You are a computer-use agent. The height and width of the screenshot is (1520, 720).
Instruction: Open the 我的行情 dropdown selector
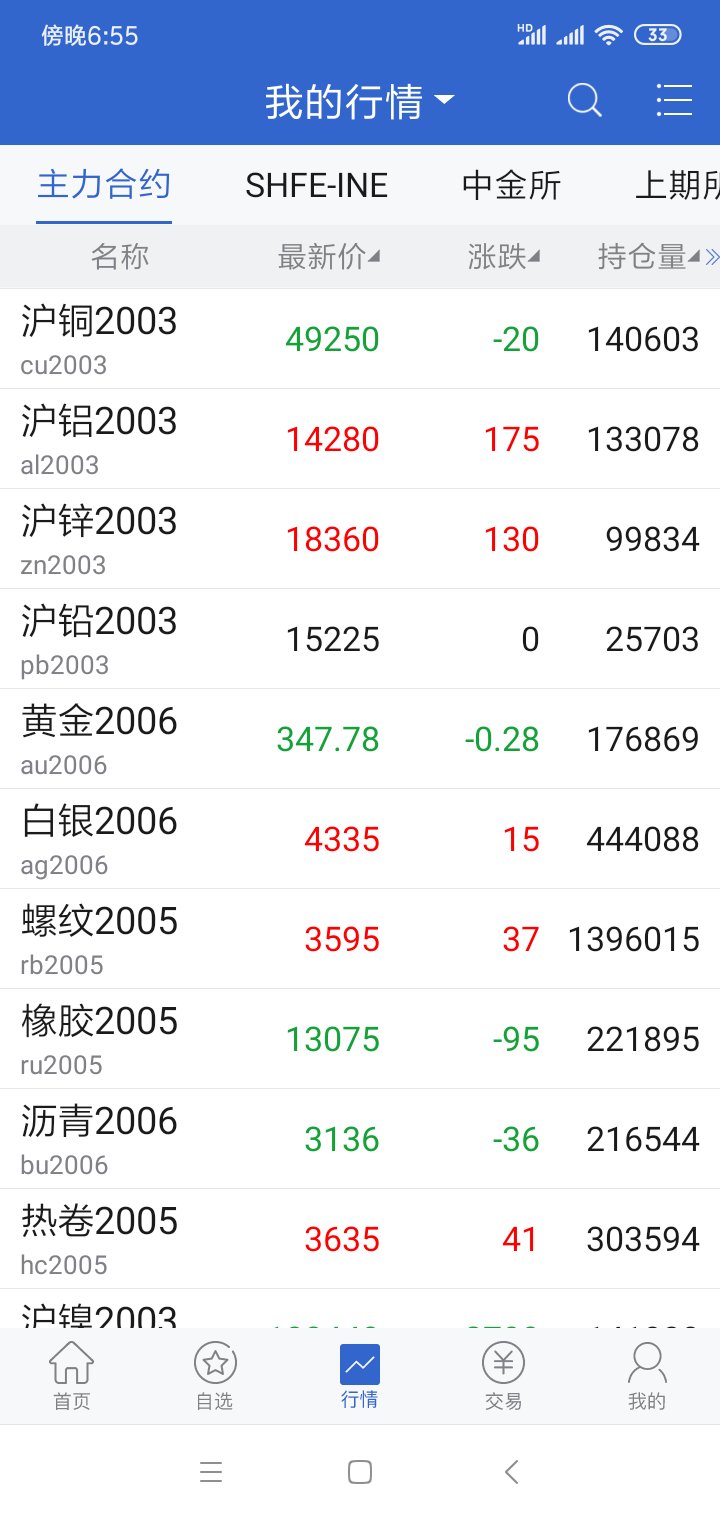[x=360, y=100]
